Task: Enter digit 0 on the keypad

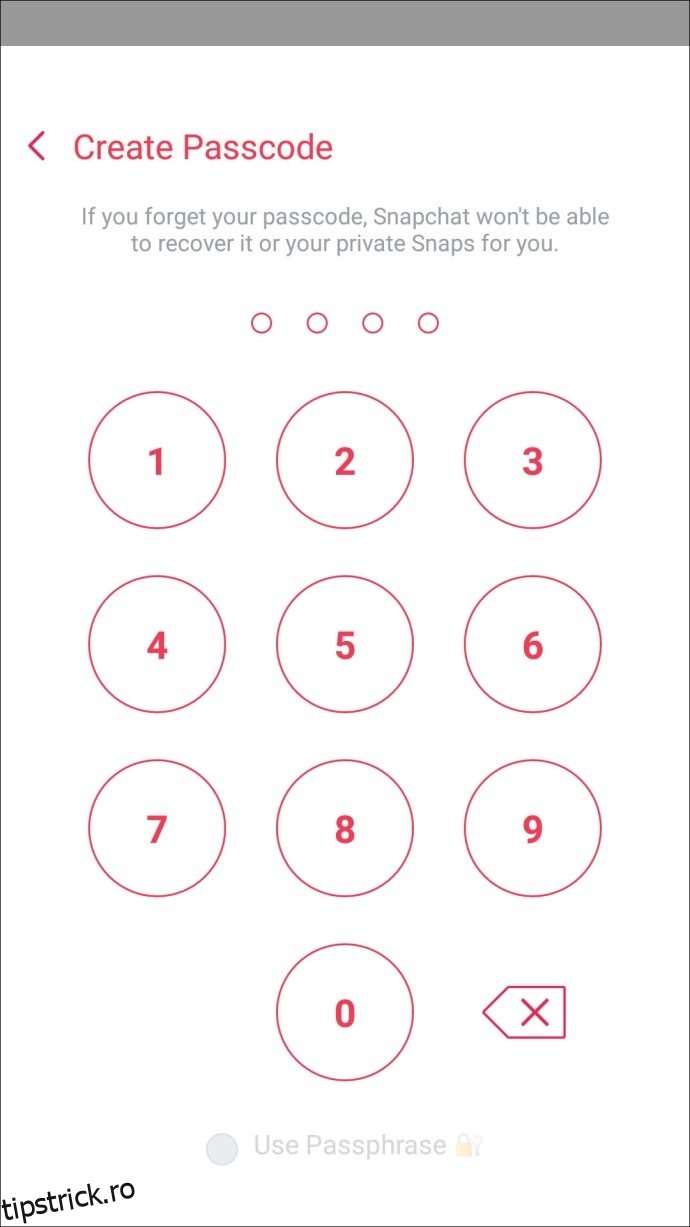Action: [345, 1013]
